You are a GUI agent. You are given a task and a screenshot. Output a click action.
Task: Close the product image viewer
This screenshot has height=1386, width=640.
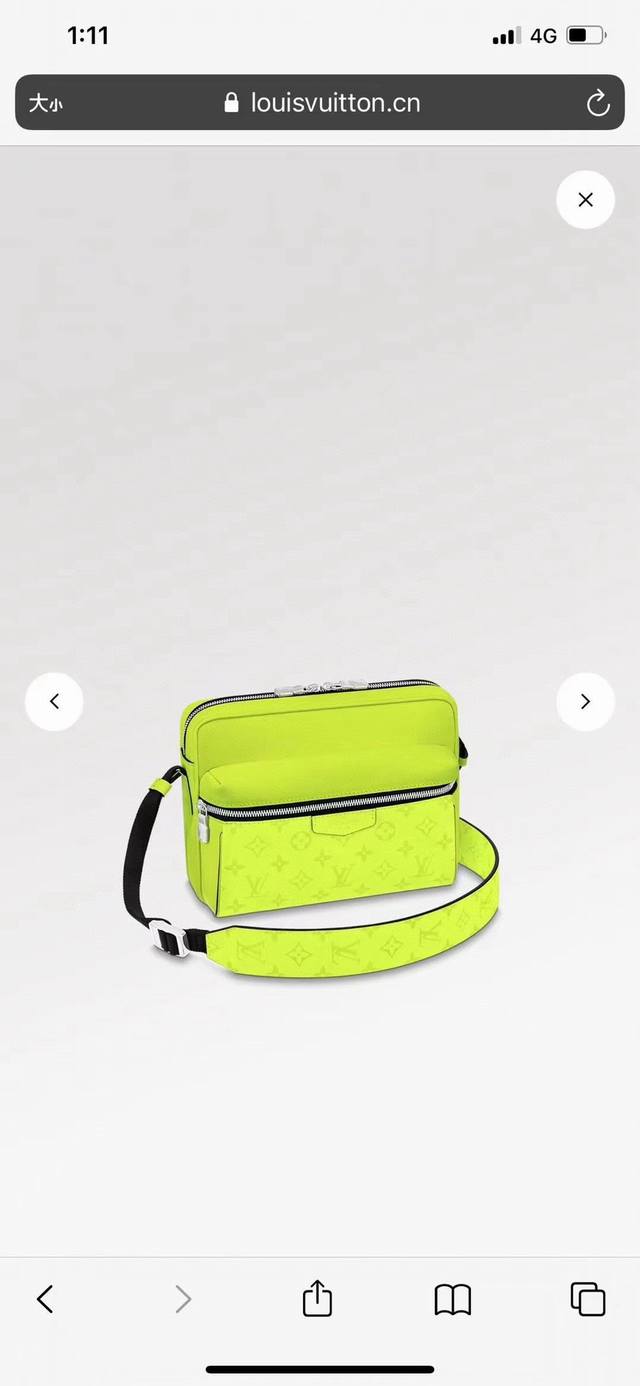pos(585,199)
